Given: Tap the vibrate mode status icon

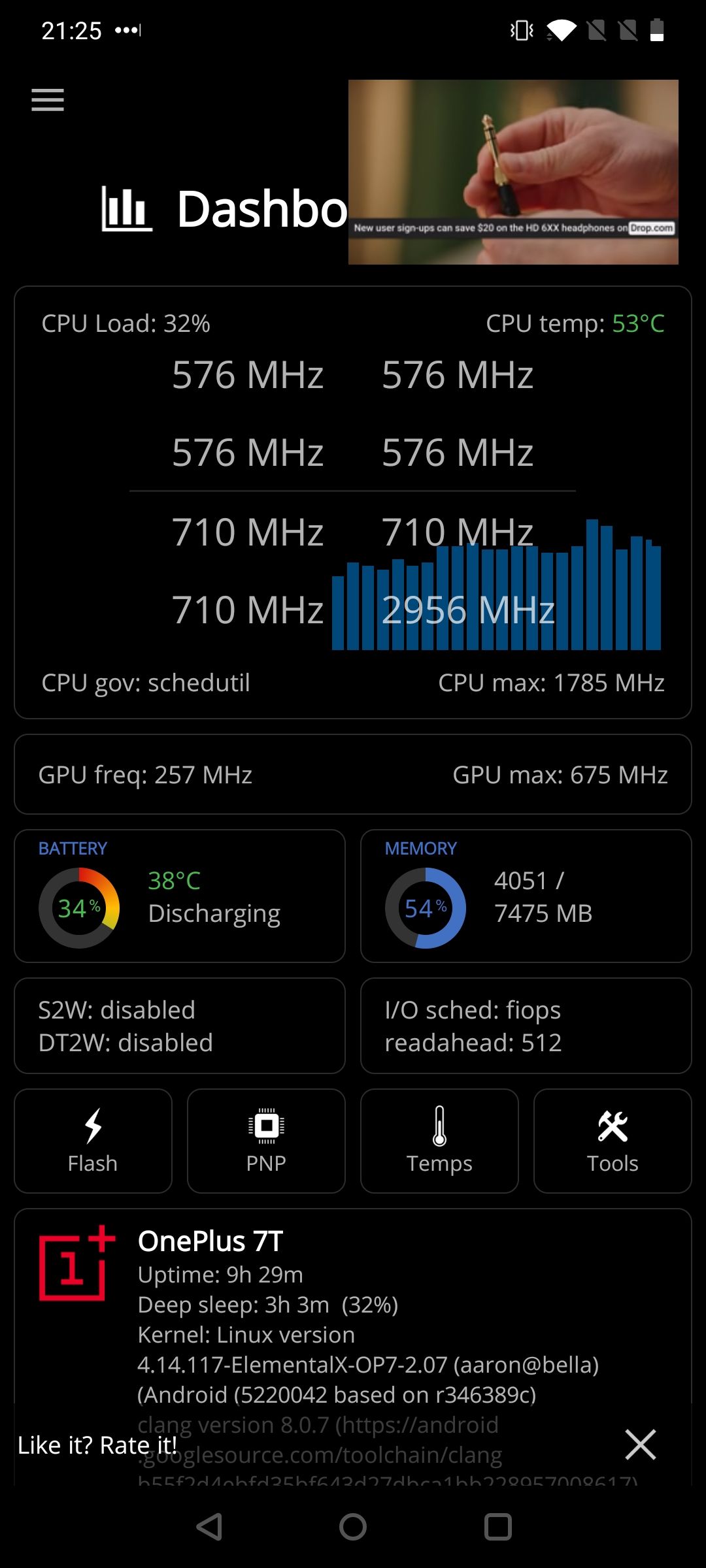Looking at the screenshot, I should pos(520,29).
